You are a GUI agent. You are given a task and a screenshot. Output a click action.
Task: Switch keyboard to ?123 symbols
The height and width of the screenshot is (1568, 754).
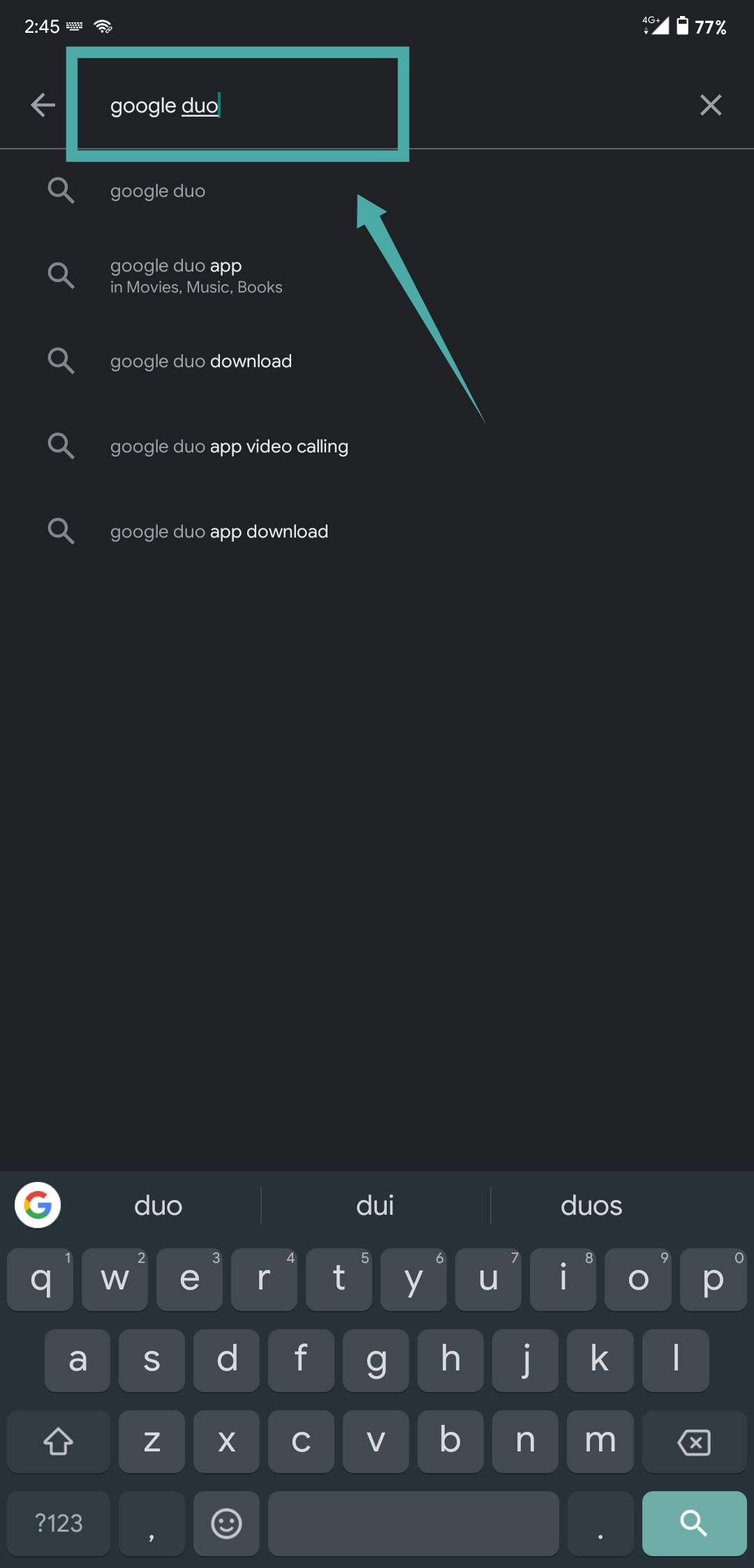click(x=59, y=1523)
